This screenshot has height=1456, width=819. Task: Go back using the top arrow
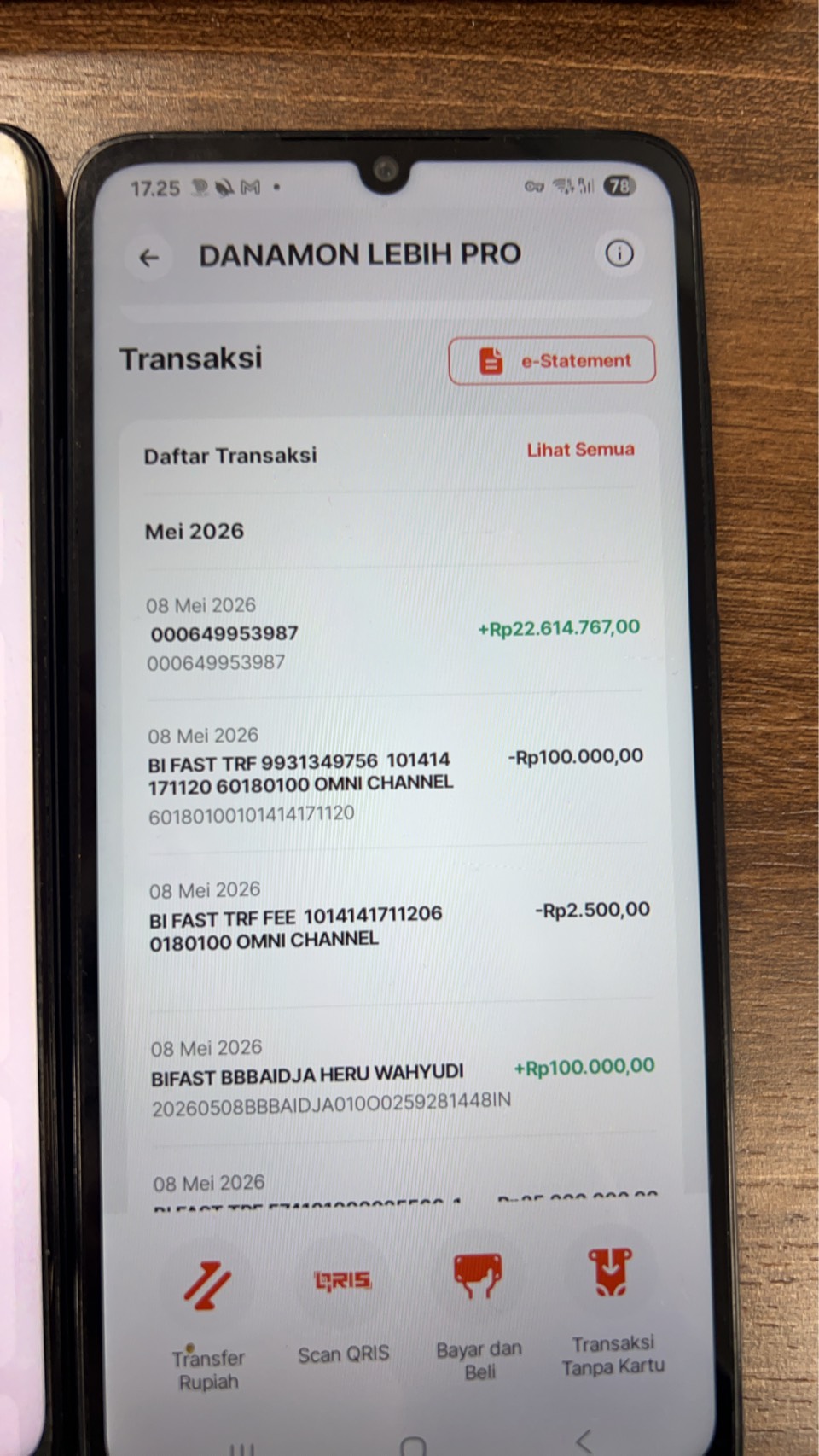tap(149, 257)
